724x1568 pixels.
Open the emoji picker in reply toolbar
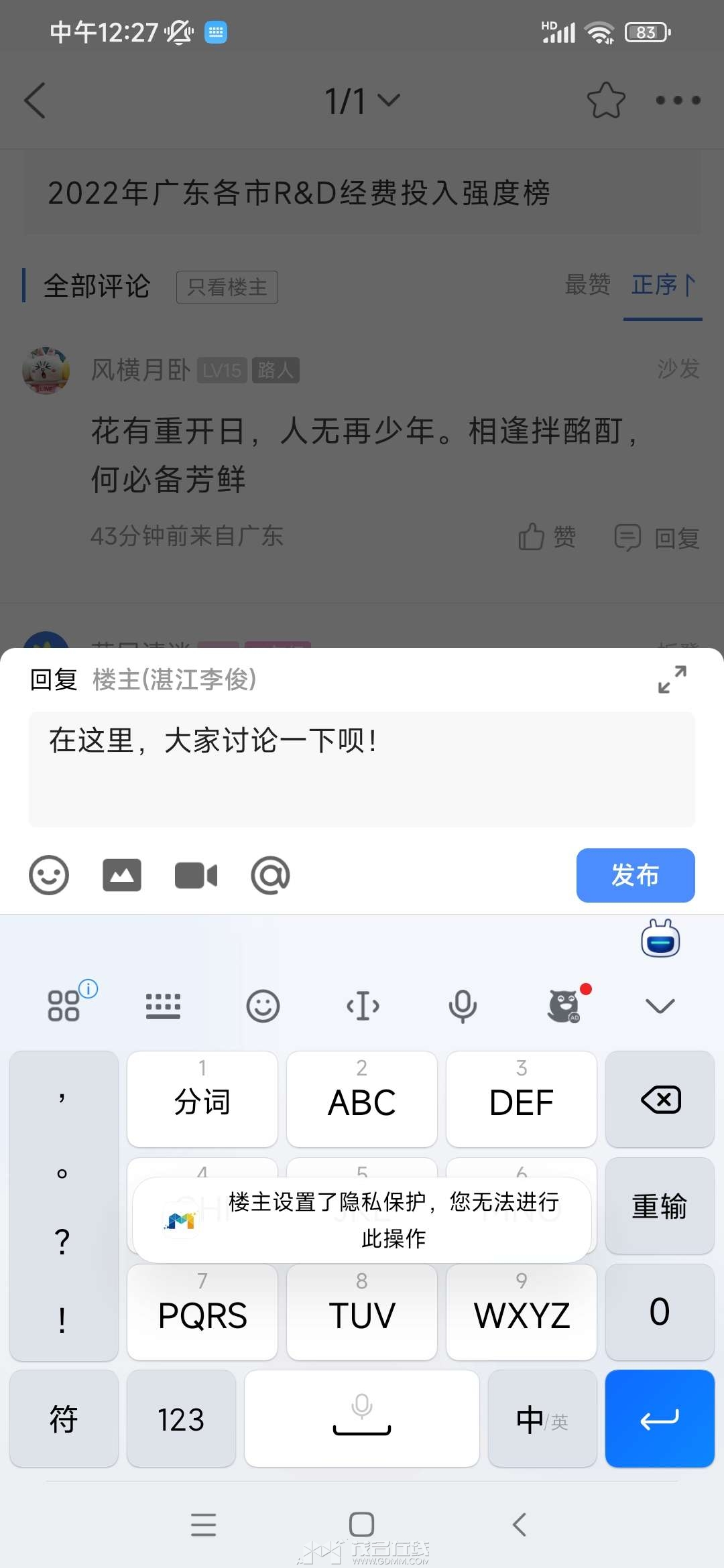click(49, 875)
